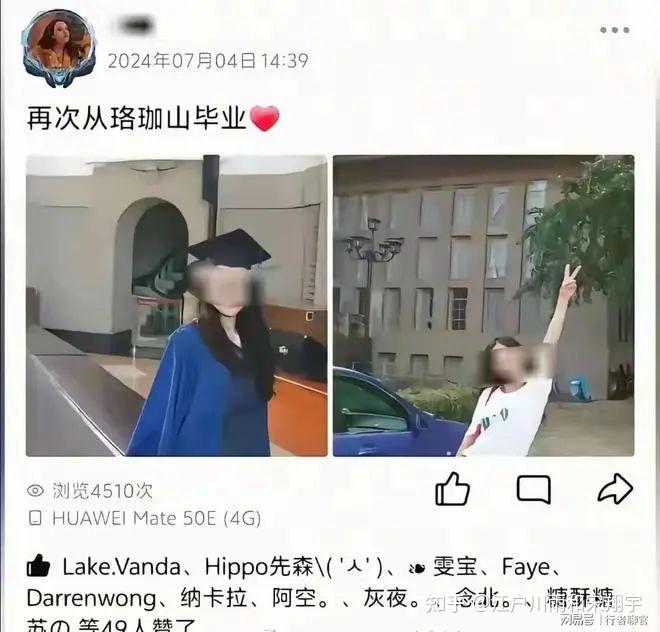The image size is (660, 632).
Task: Open the three-dot overflow menu
Action: 614,30
